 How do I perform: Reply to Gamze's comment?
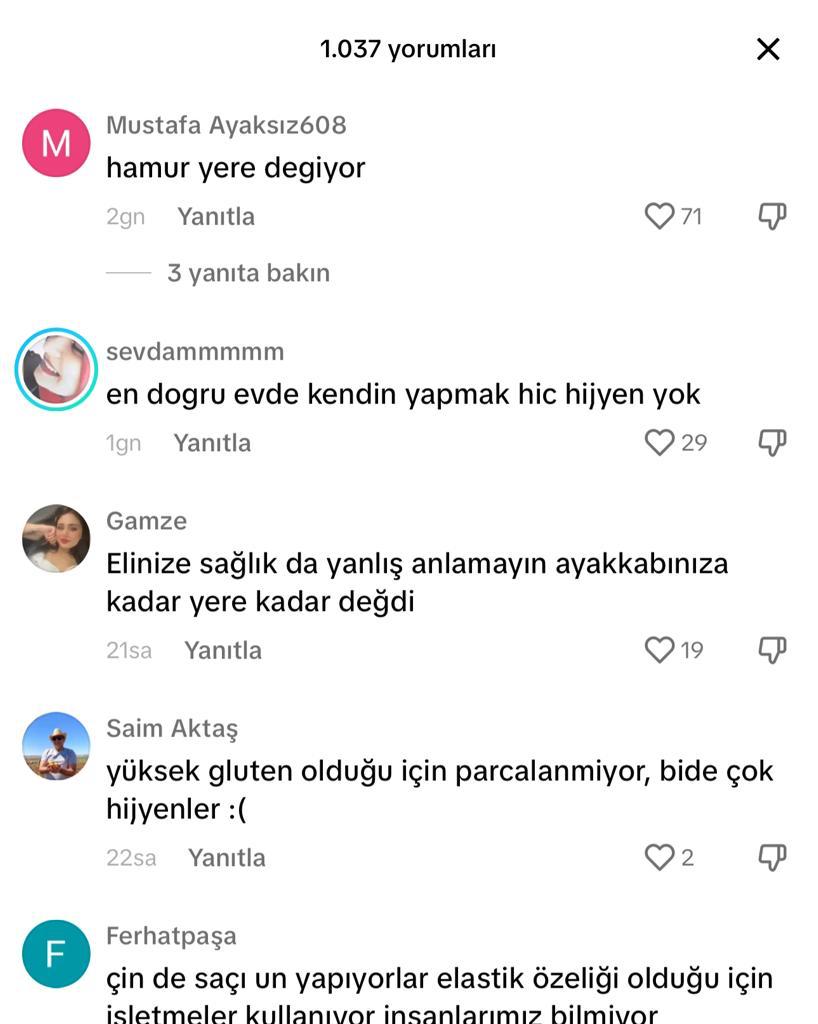222,650
